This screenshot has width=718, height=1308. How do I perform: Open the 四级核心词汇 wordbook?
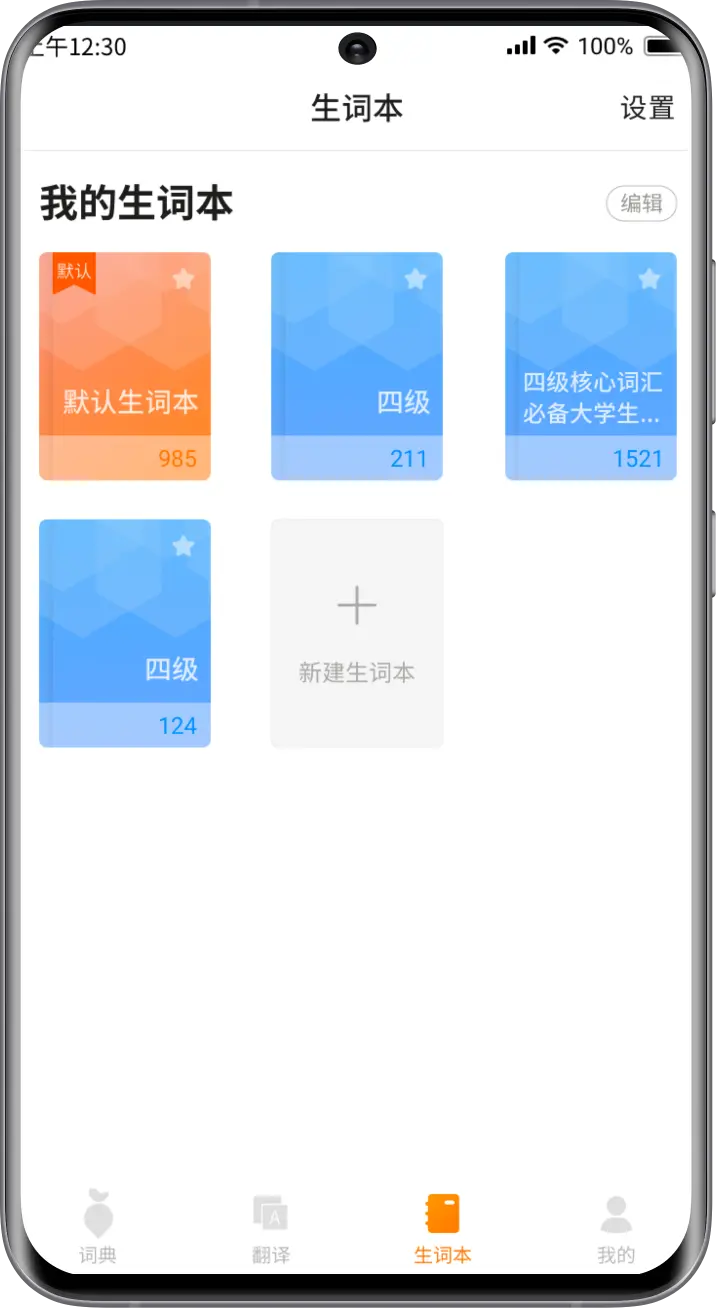[591, 366]
